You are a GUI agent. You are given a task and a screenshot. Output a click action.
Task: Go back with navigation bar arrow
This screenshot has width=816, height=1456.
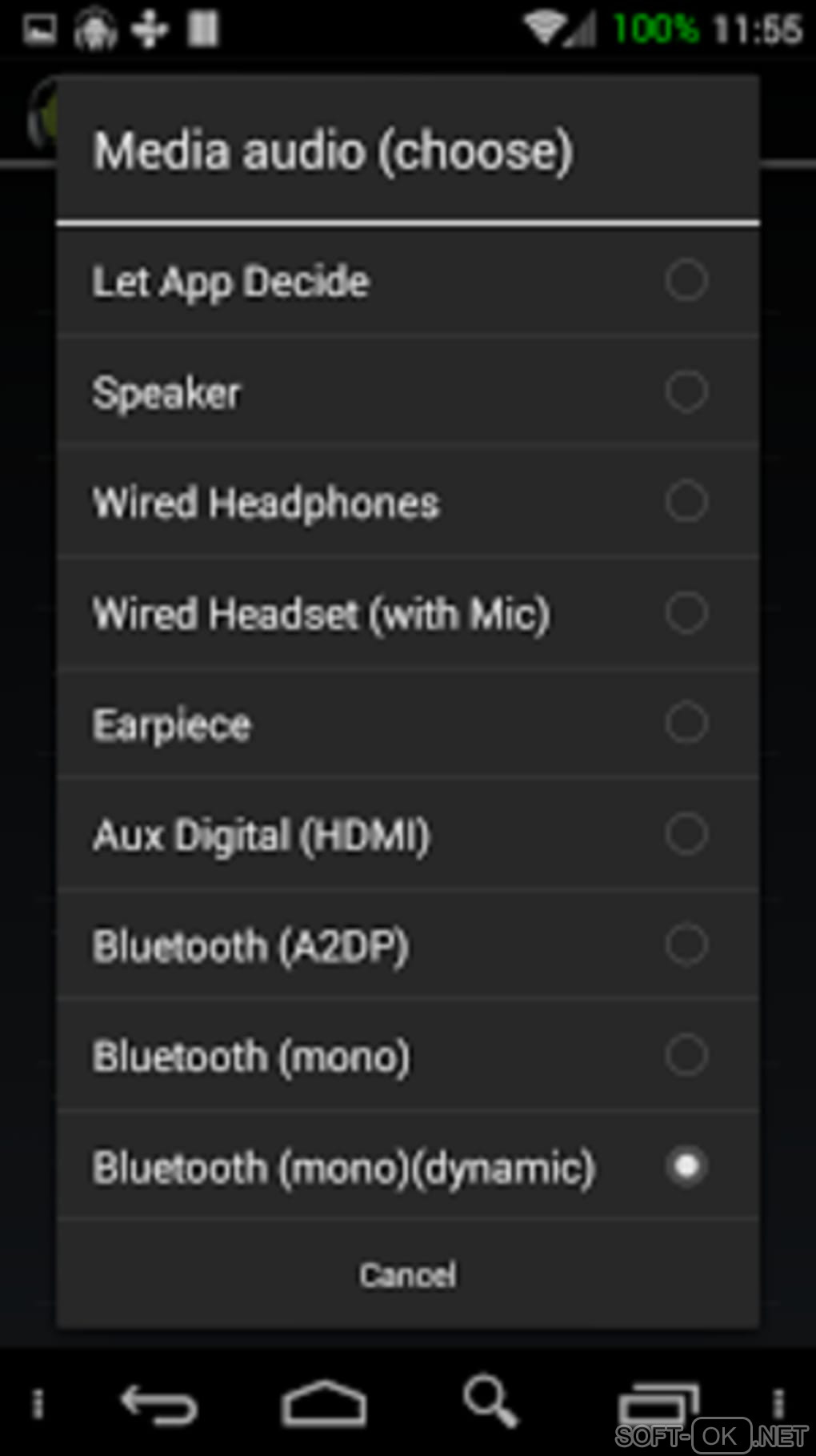click(158, 1403)
